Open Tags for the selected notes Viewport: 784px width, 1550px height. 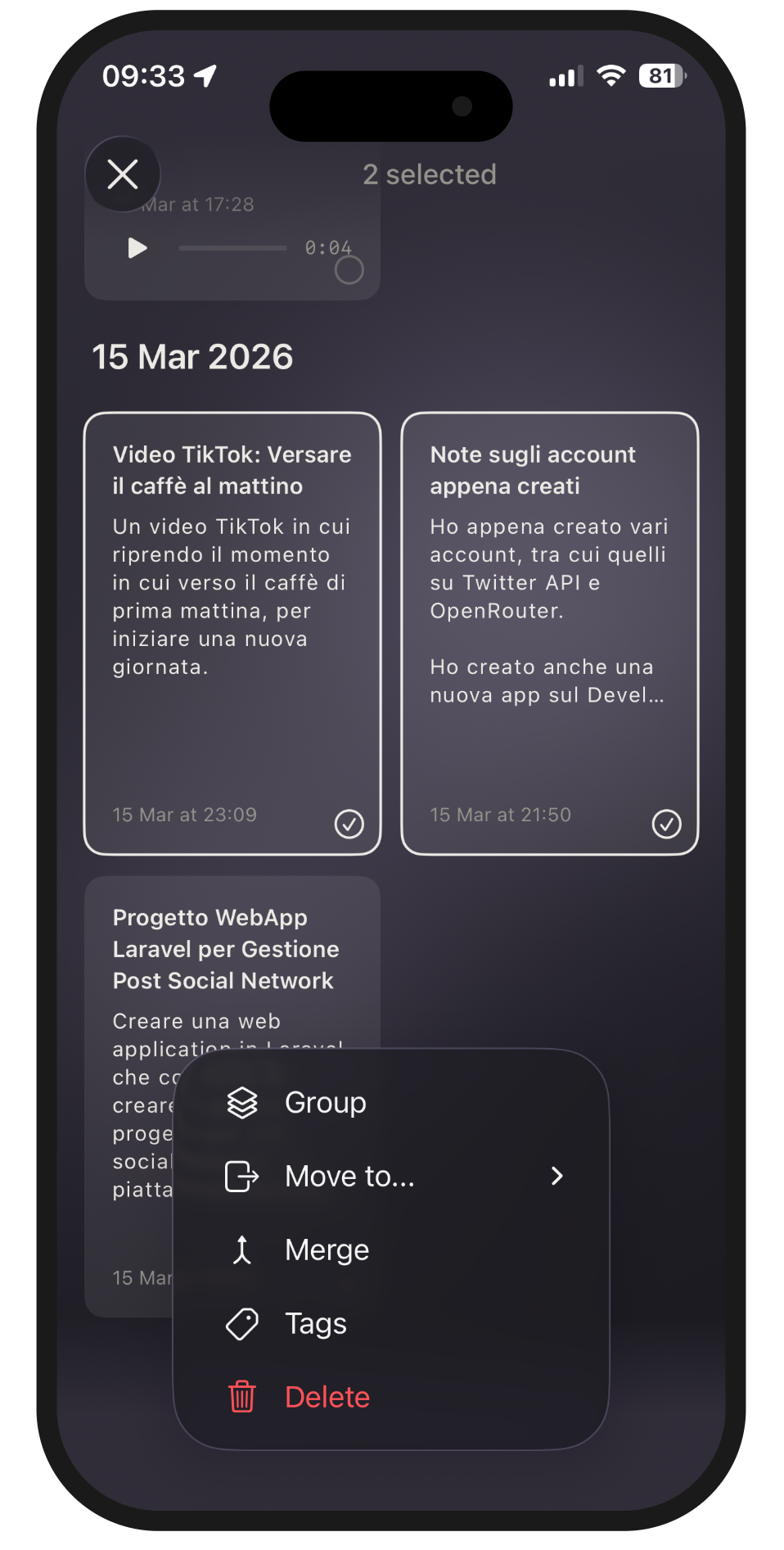(x=315, y=1324)
